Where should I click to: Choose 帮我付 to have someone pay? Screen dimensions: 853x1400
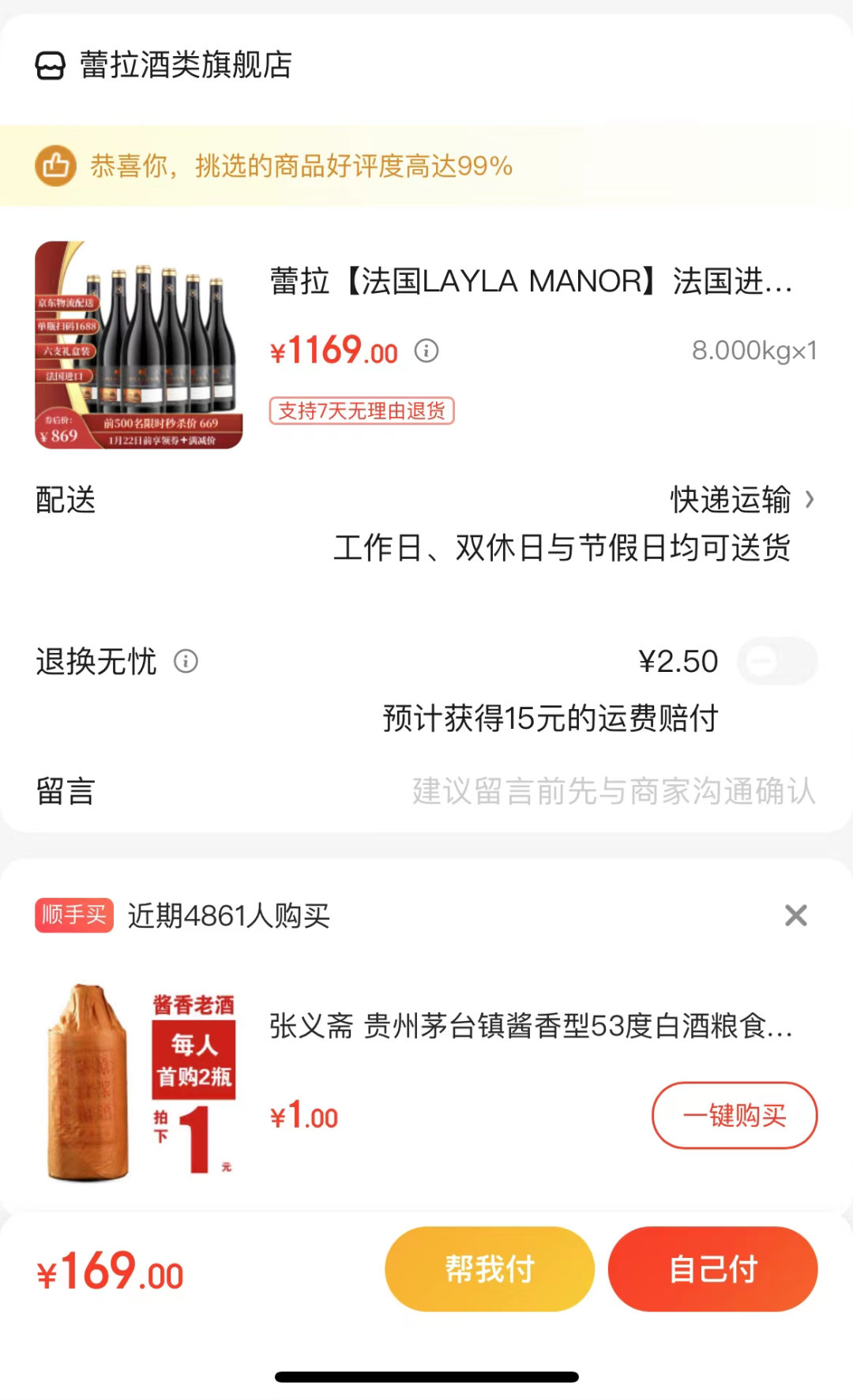[x=489, y=1269]
